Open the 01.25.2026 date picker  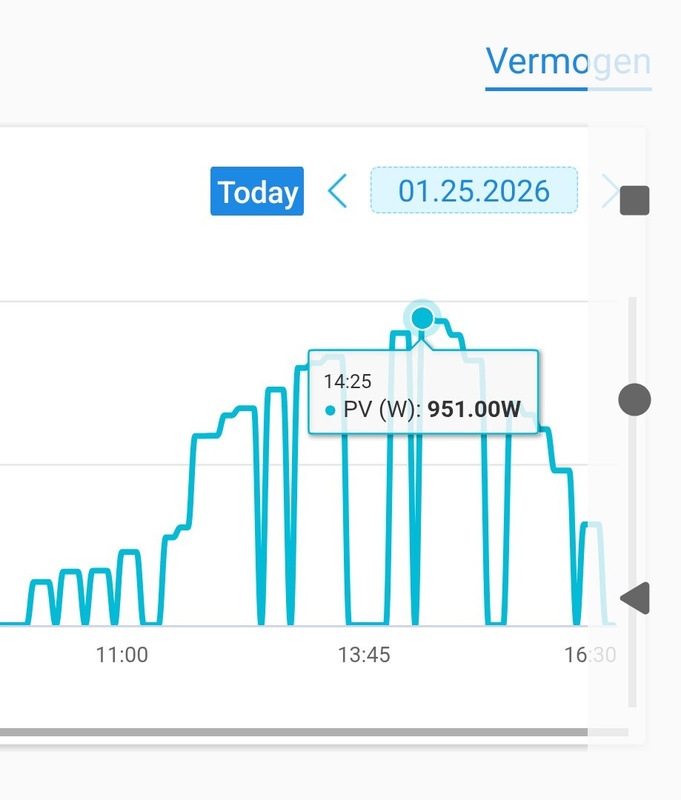click(x=474, y=190)
